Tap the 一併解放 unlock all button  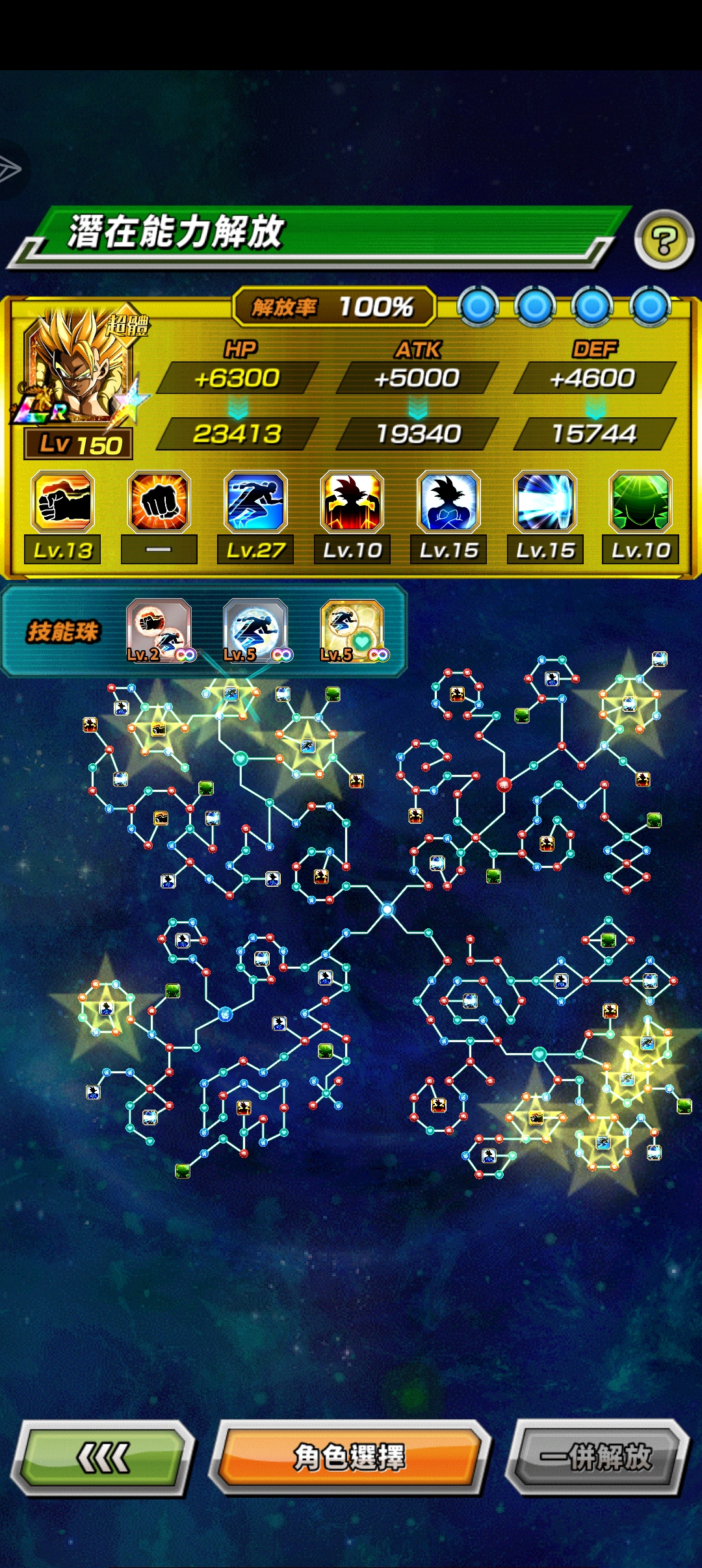pos(596,1457)
